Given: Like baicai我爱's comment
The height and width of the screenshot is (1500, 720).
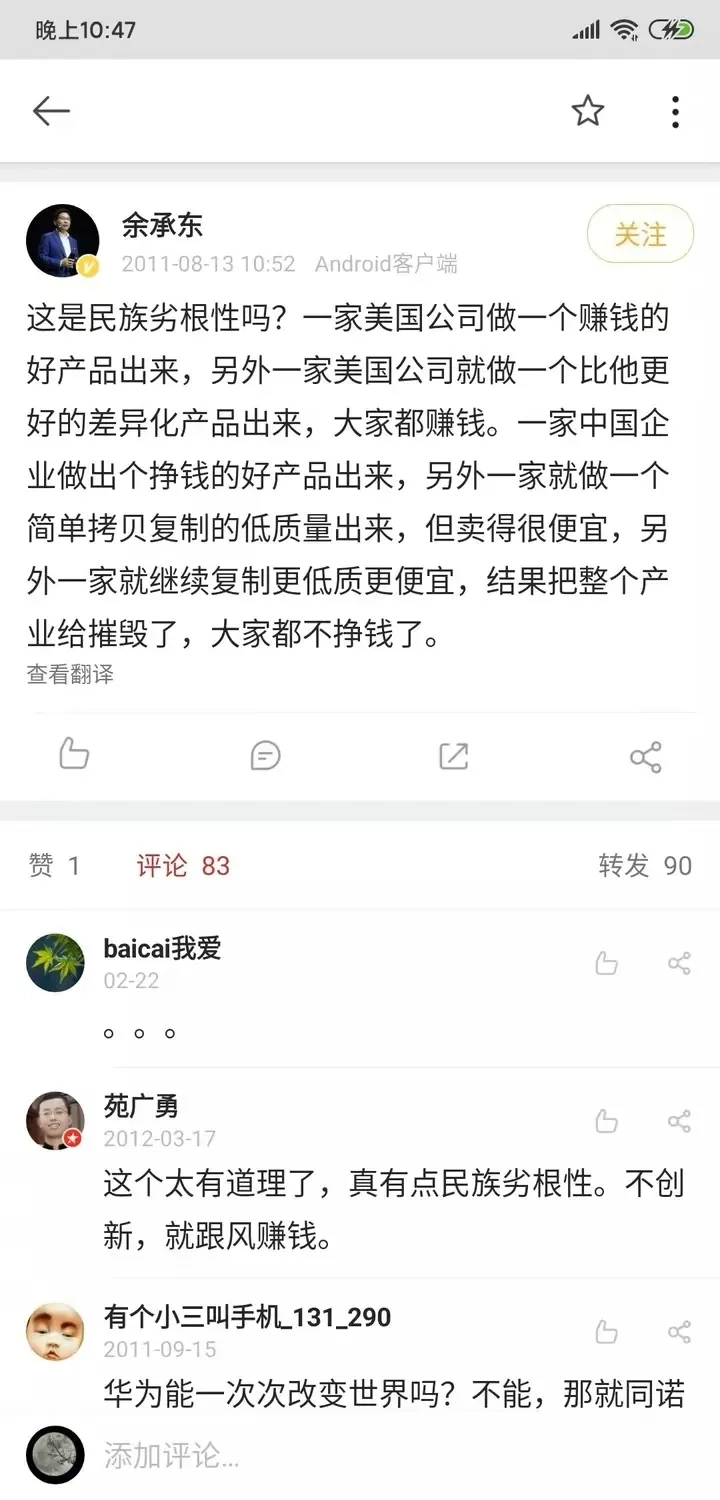Looking at the screenshot, I should point(606,962).
